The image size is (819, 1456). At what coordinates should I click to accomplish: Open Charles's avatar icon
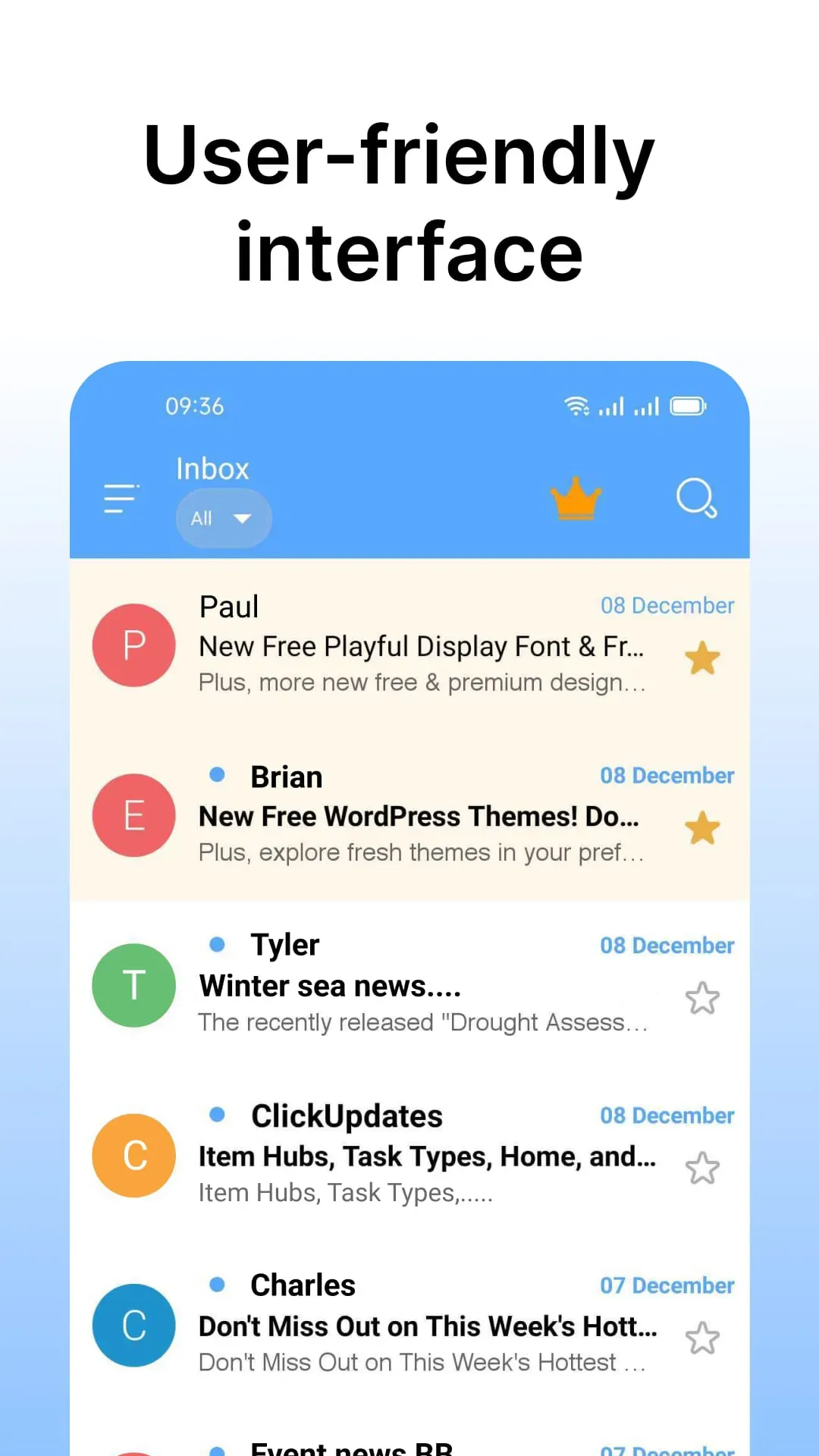click(133, 1326)
